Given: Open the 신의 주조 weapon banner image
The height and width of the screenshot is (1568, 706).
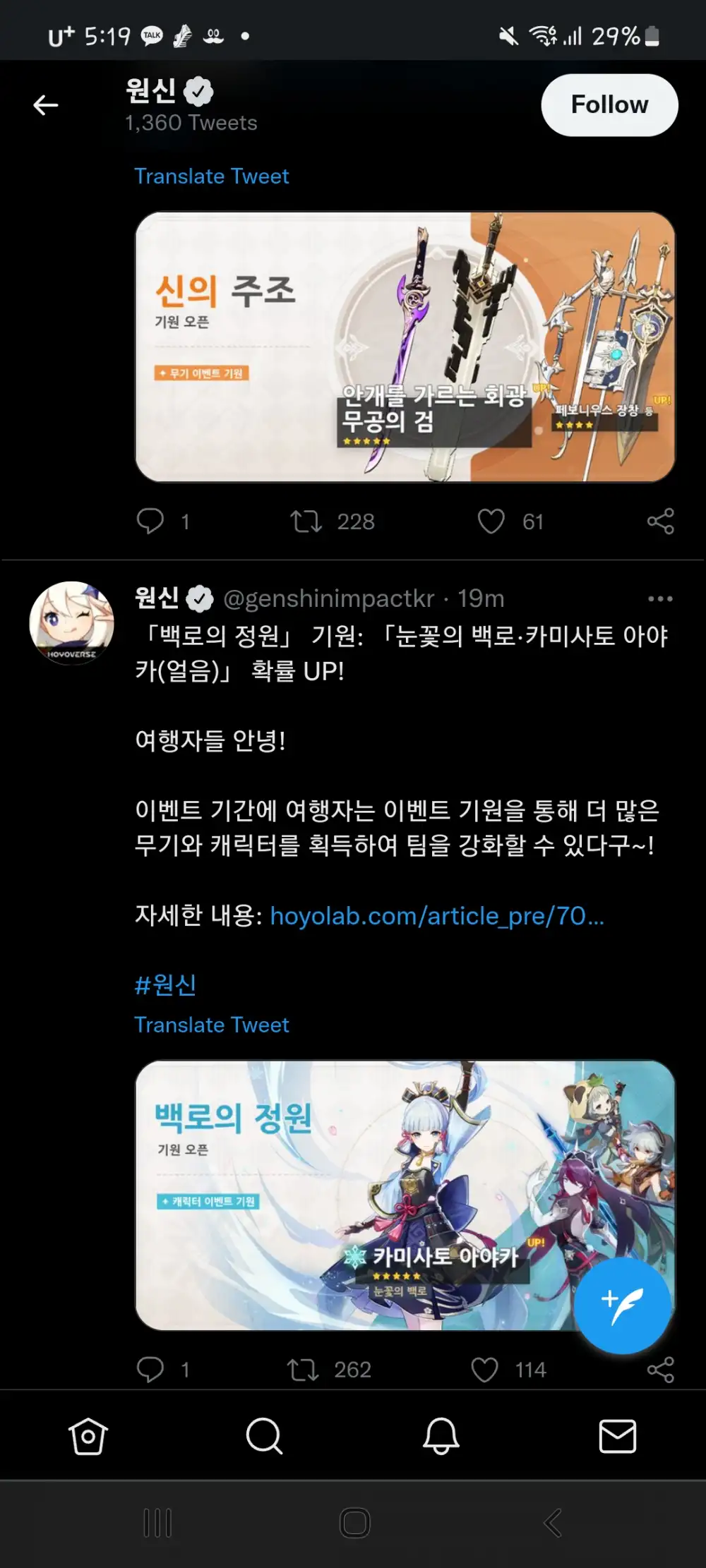Looking at the screenshot, I should 405,346.
